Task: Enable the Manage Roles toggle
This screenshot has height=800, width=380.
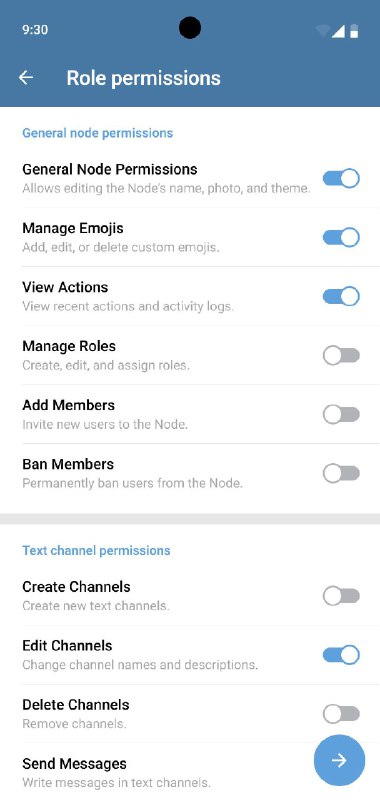Action: (x=341, y=356)
